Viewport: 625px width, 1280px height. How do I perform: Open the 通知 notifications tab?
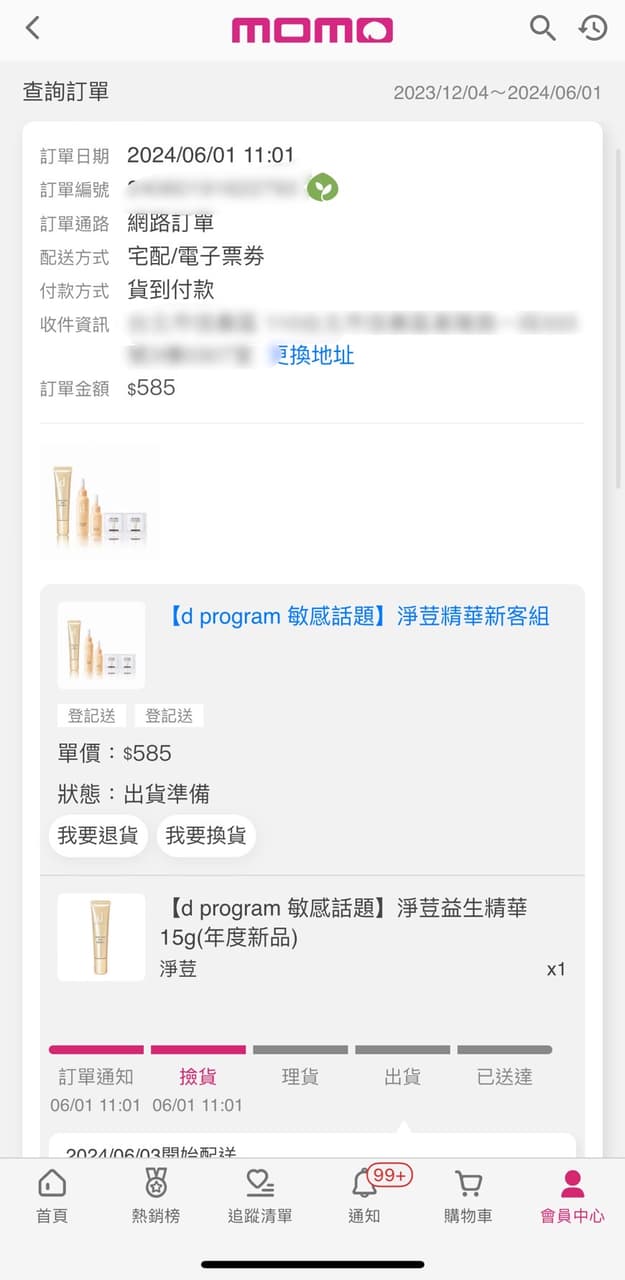pos(364,1197)
